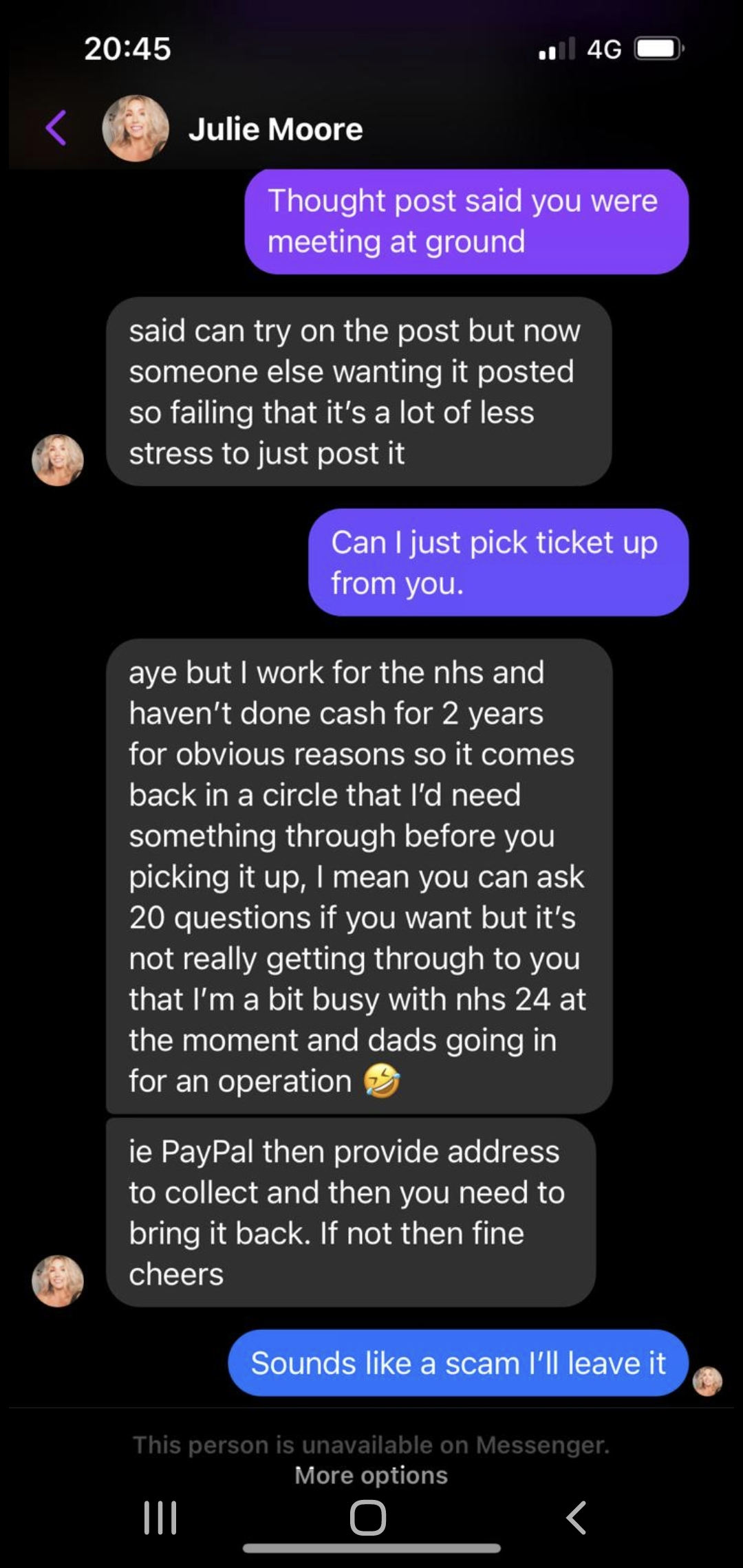
Task: Tap the More options link
Action: click(371, 1474)
